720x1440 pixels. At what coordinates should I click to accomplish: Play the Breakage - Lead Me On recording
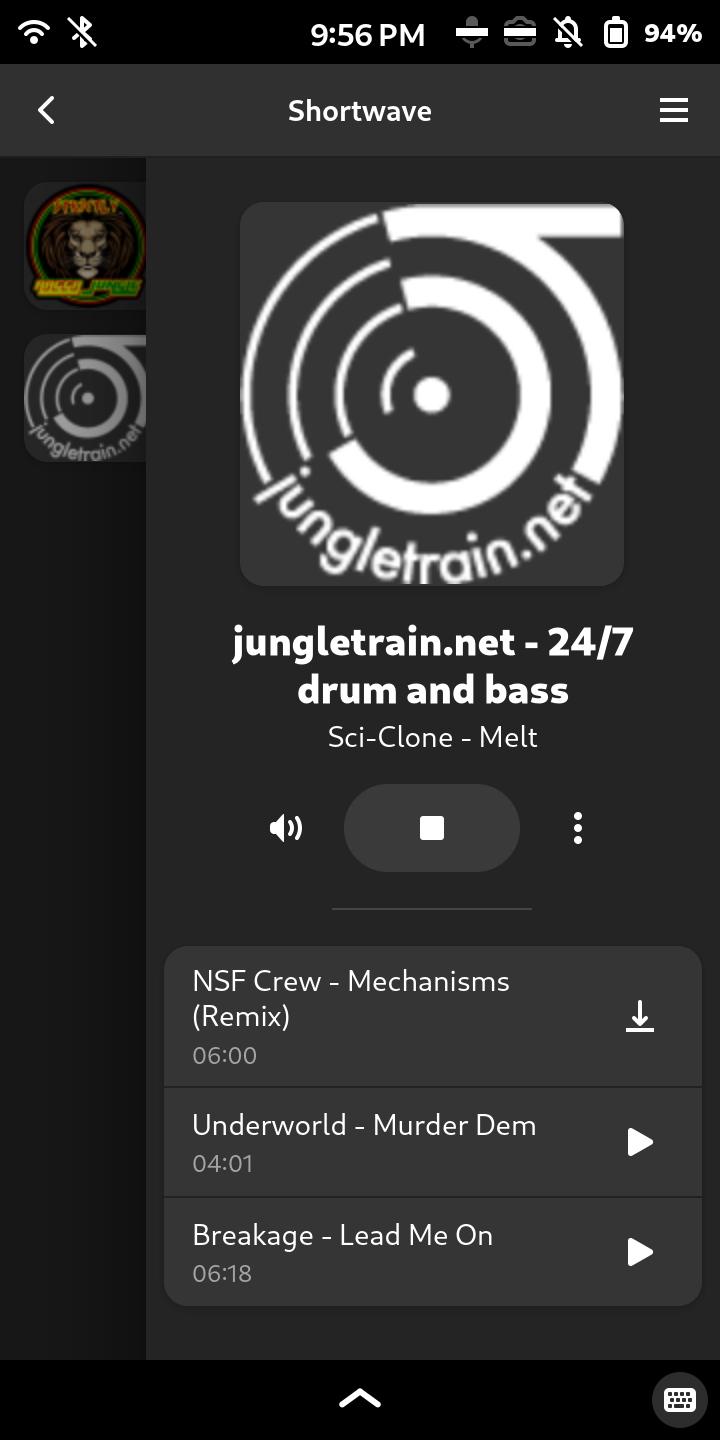(639, 1252)
